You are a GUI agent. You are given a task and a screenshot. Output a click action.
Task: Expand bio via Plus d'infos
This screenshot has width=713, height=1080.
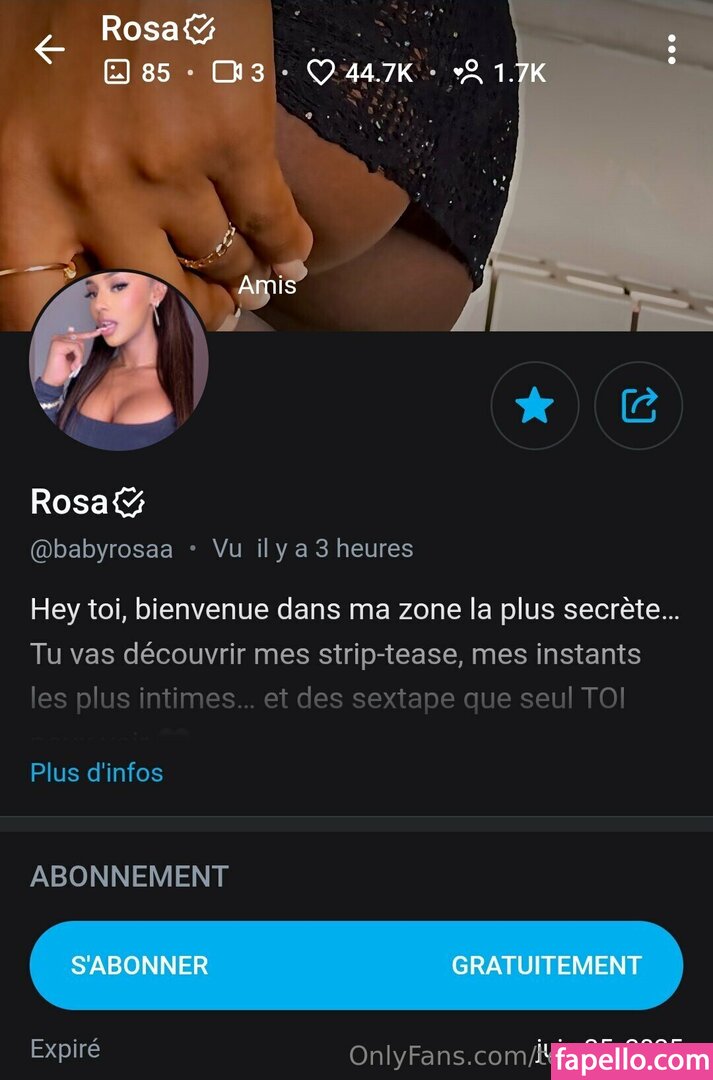coord(96,772)
